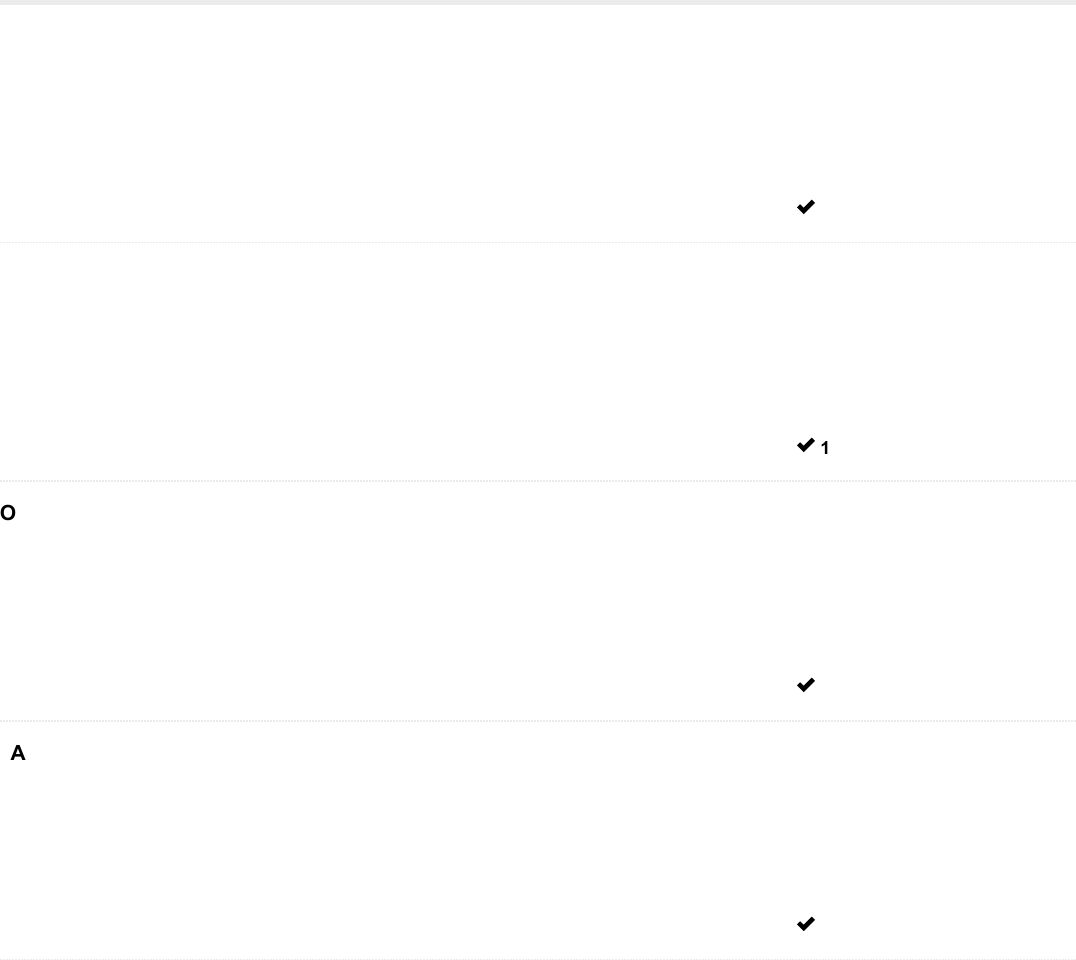Tap the checkmark in the O row
Image resolution: width=1076 pixels, height=960 pixels.
pyautogui.click(x=806, y=686)
